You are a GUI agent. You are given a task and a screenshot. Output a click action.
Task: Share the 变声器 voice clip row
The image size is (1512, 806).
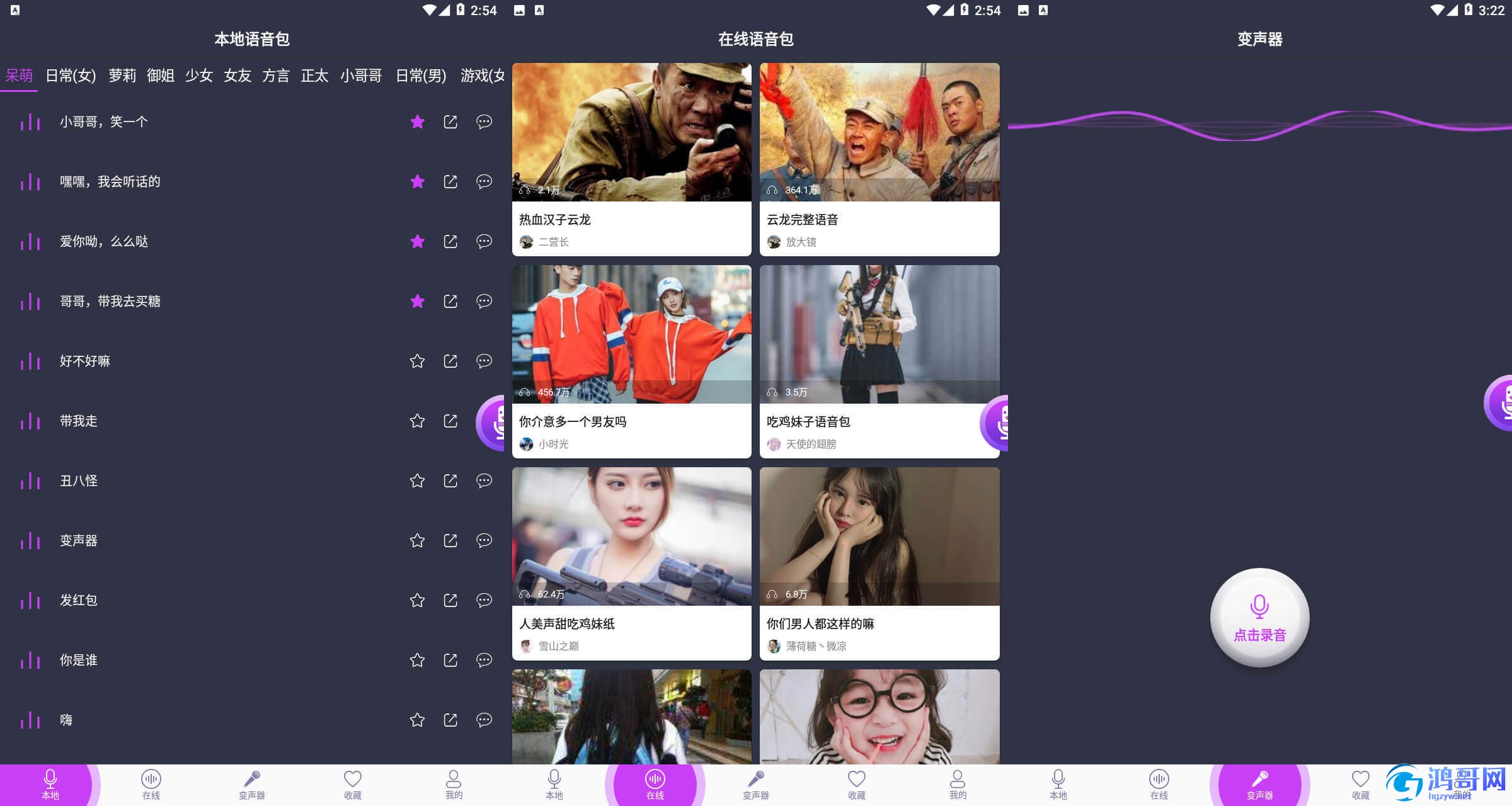450,541
